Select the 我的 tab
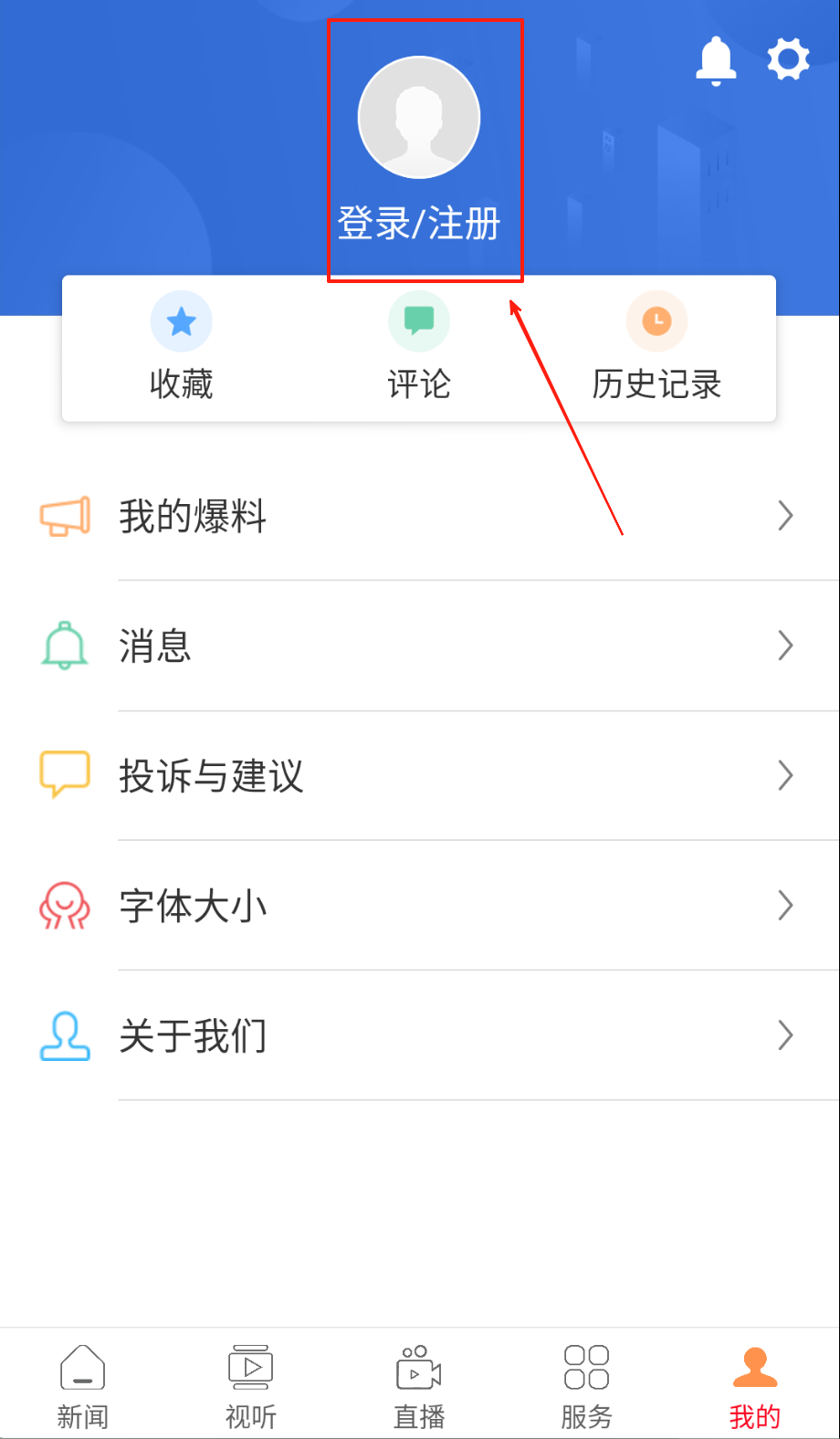 (x=755, y=1386)
